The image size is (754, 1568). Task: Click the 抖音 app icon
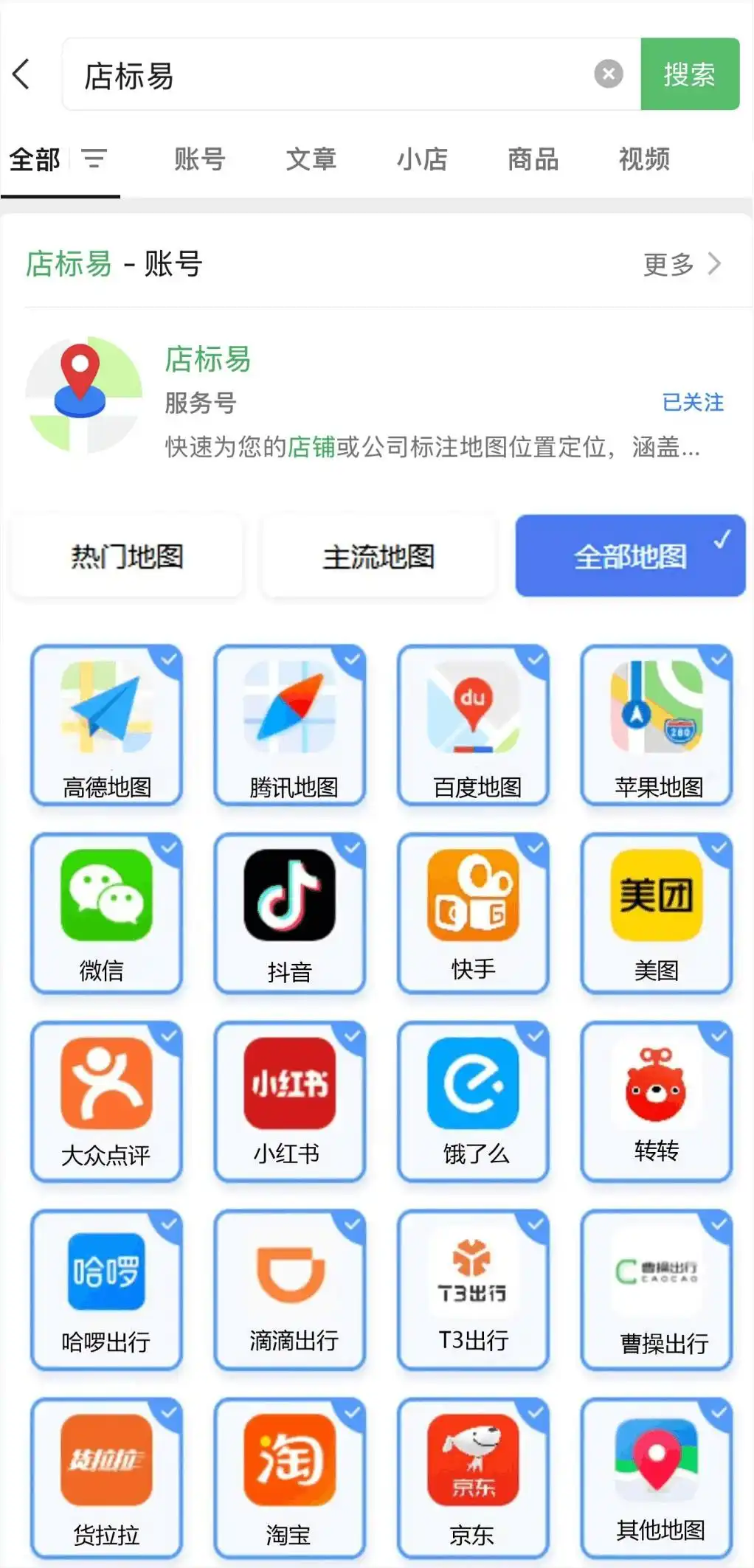click(x=289, y=896)
